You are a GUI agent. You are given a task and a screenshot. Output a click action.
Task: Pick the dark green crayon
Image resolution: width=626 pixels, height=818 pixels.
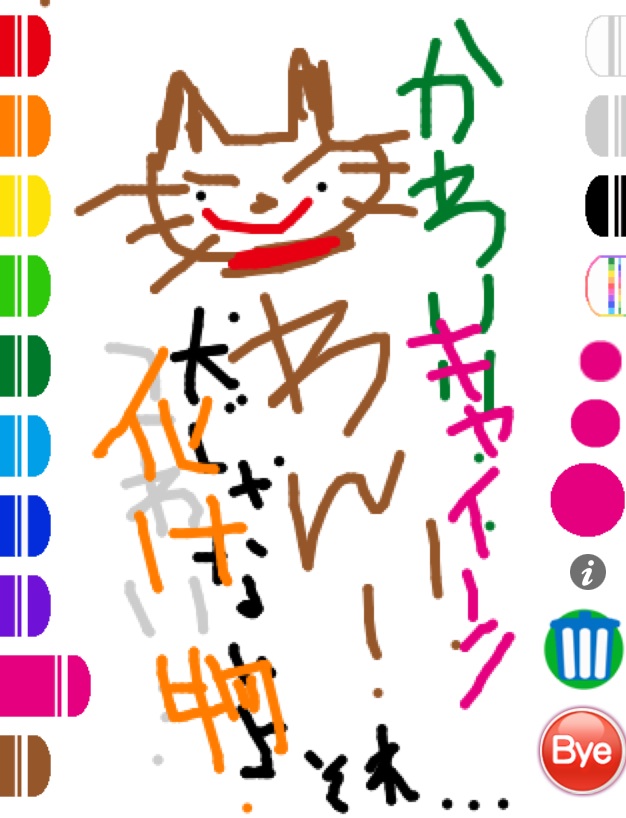[22, 366]
